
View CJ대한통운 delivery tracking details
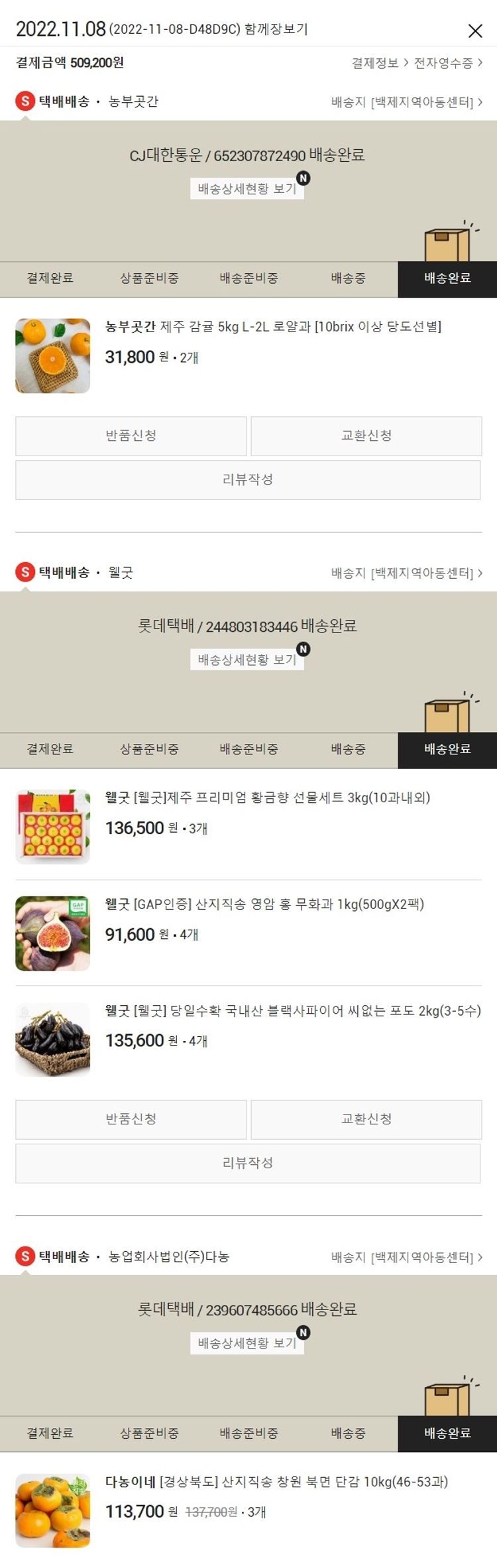pos(247,189)
